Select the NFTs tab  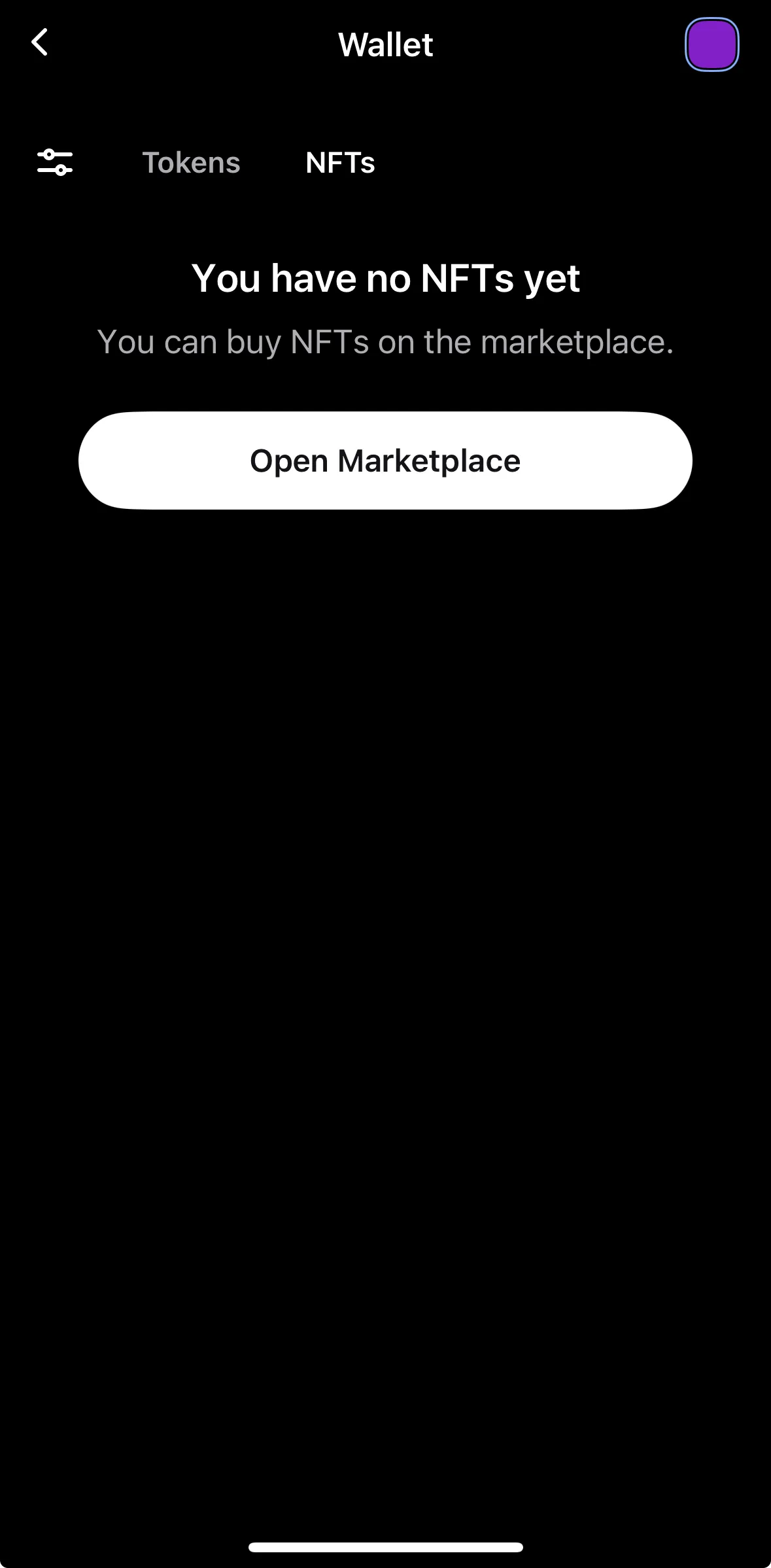pos(340,163)
